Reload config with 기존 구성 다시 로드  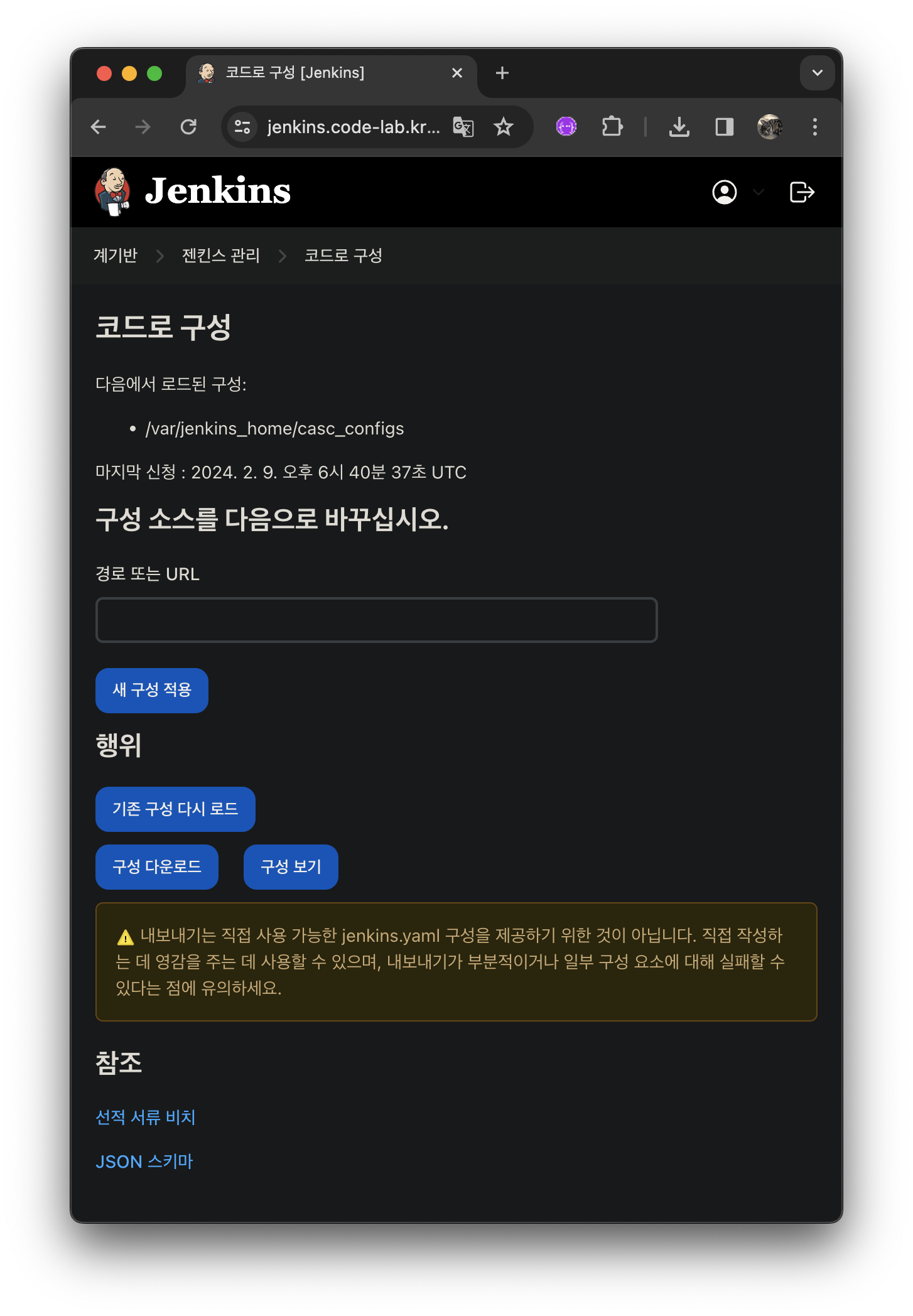point(175,809)
